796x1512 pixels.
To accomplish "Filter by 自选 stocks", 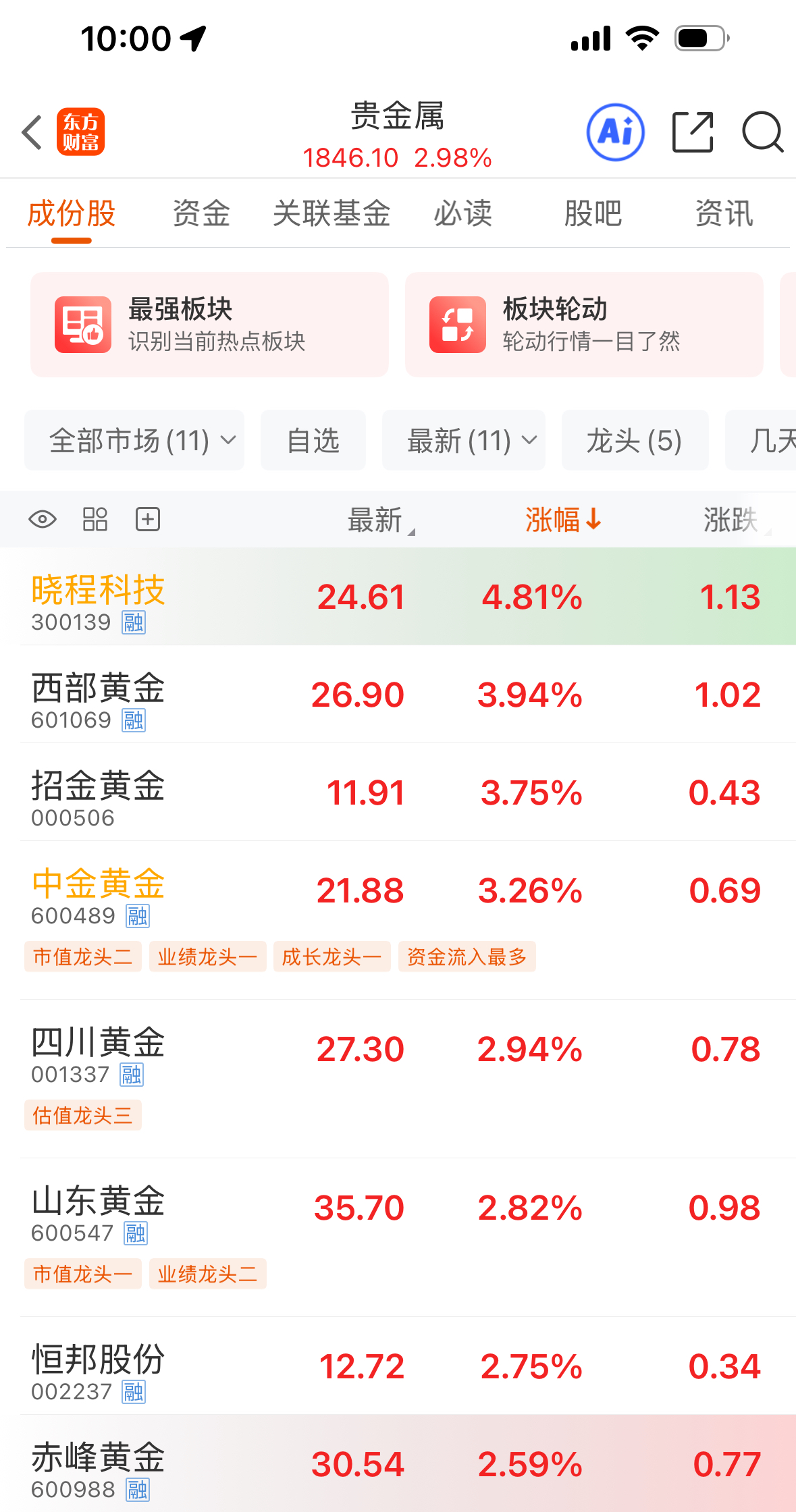I will coord(313,441).
